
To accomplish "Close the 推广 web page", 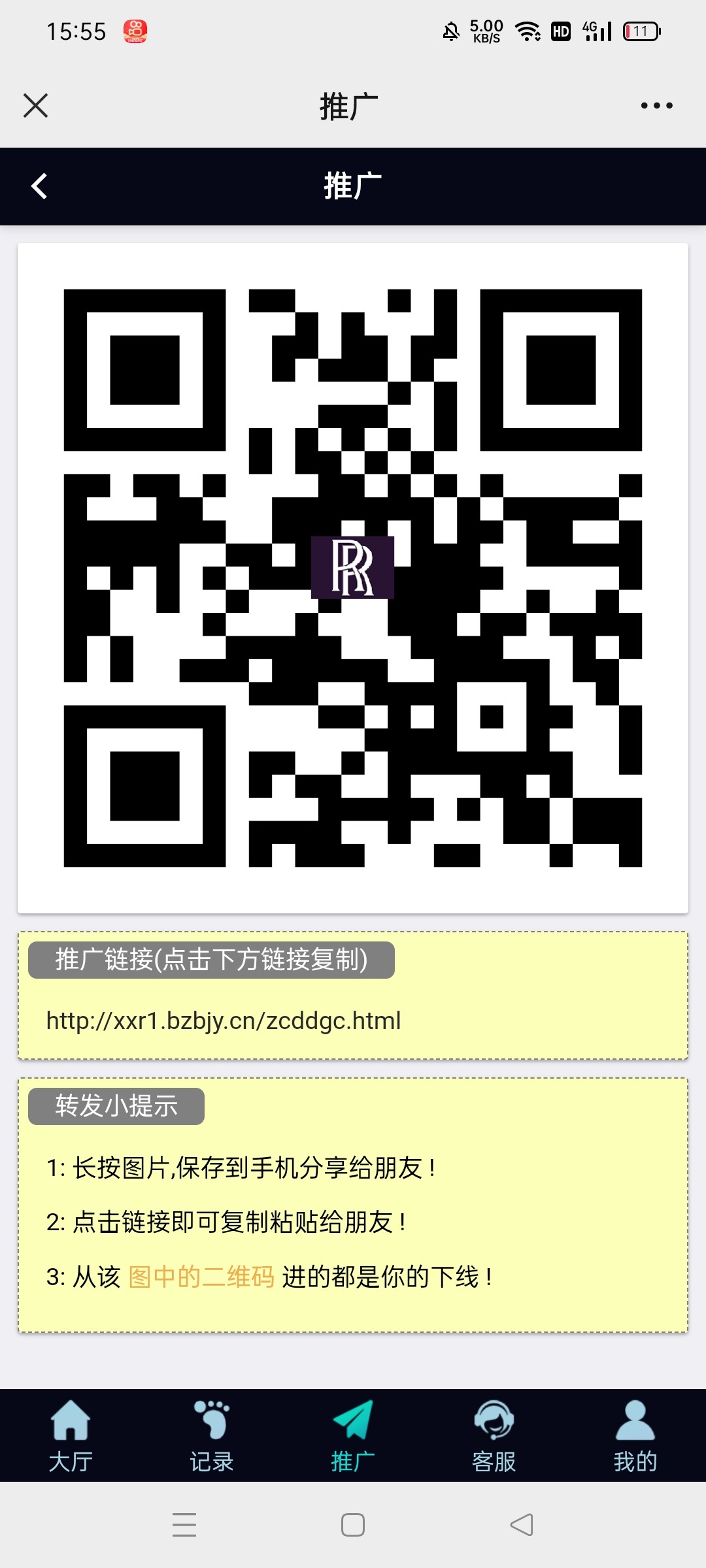I will pos(35,105).
